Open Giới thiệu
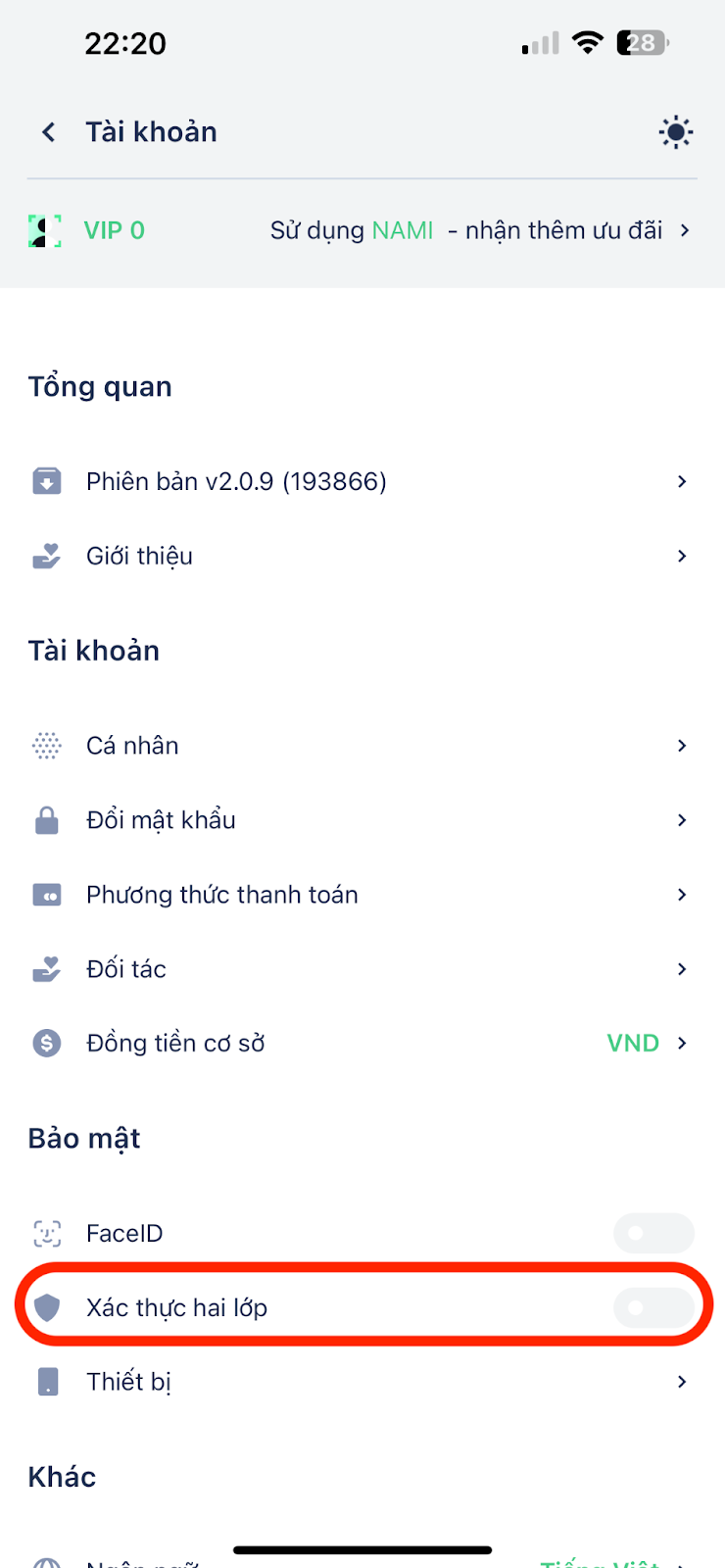 362,556
